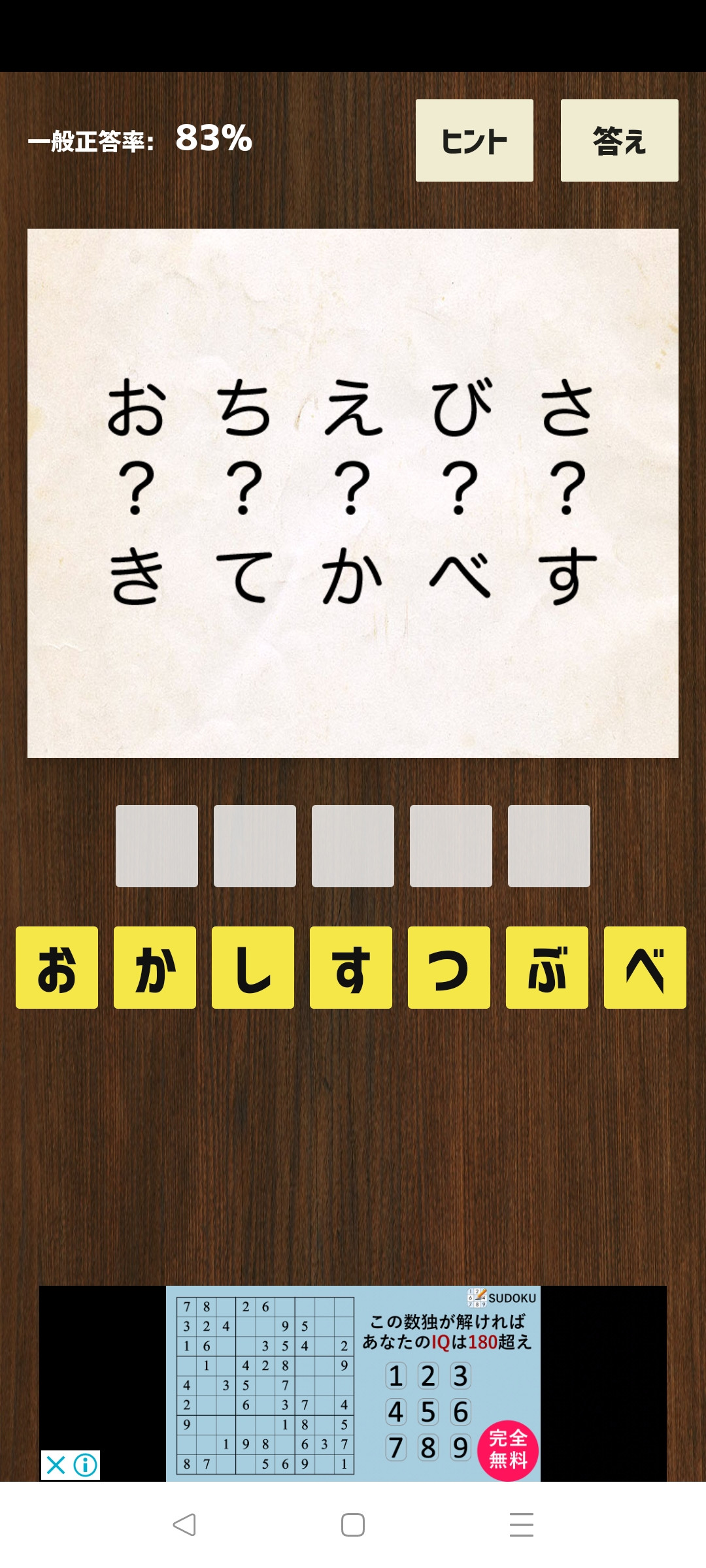Choose the か letter tile

[155, 968]
